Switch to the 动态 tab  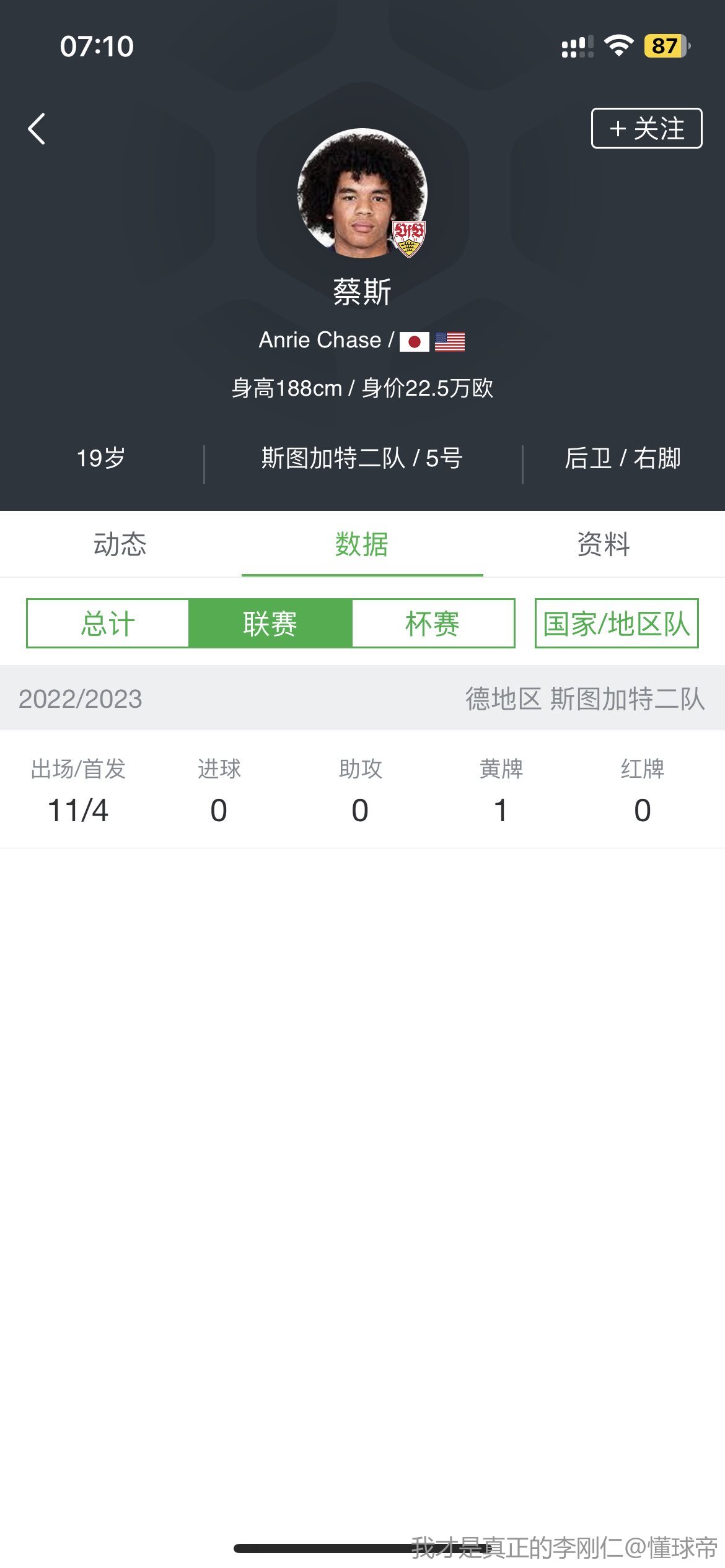point(120,544)
